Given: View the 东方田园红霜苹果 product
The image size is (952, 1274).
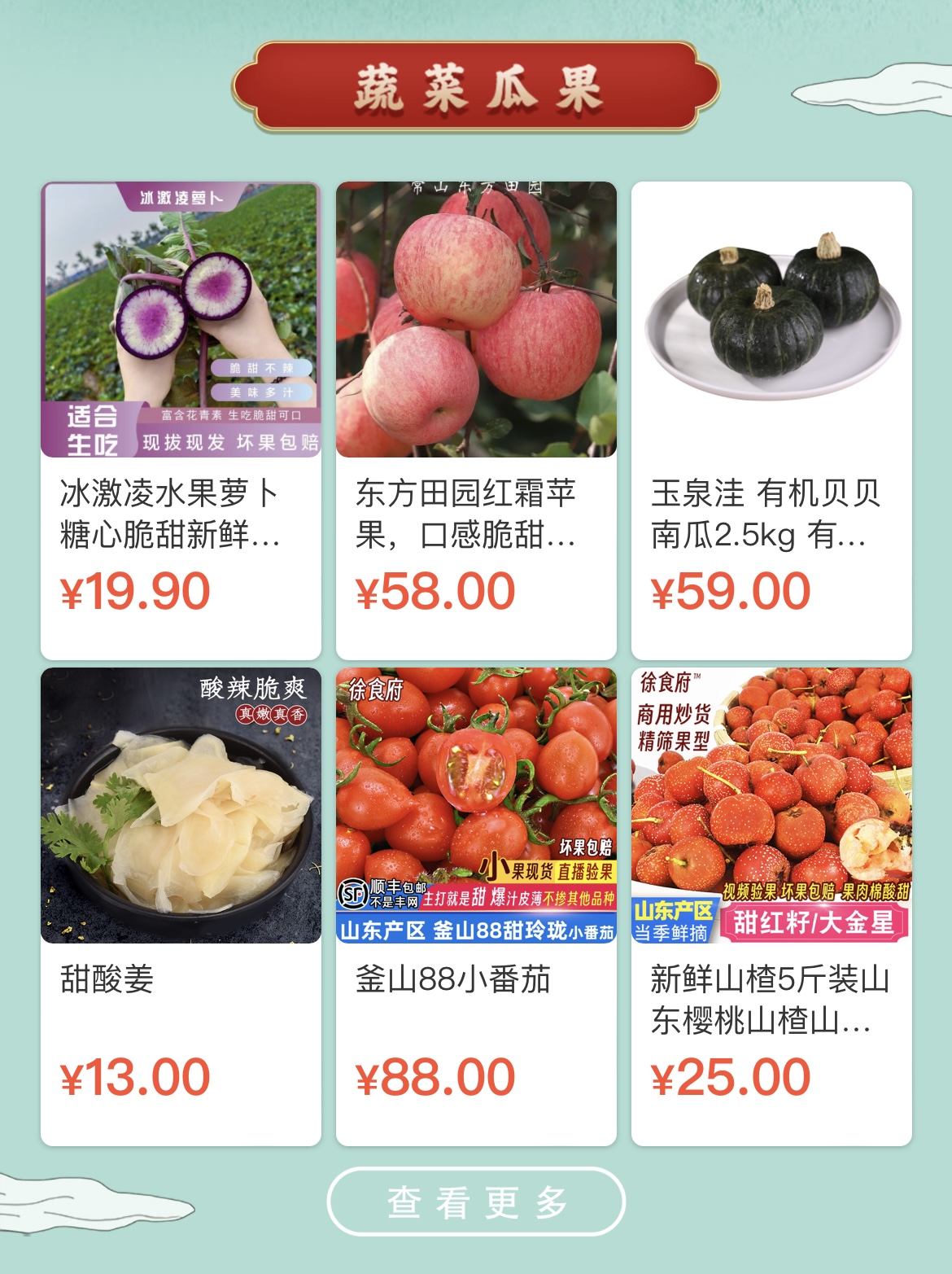Looking at the screenshot, I should pyautogui.click(x=476, y=419).
